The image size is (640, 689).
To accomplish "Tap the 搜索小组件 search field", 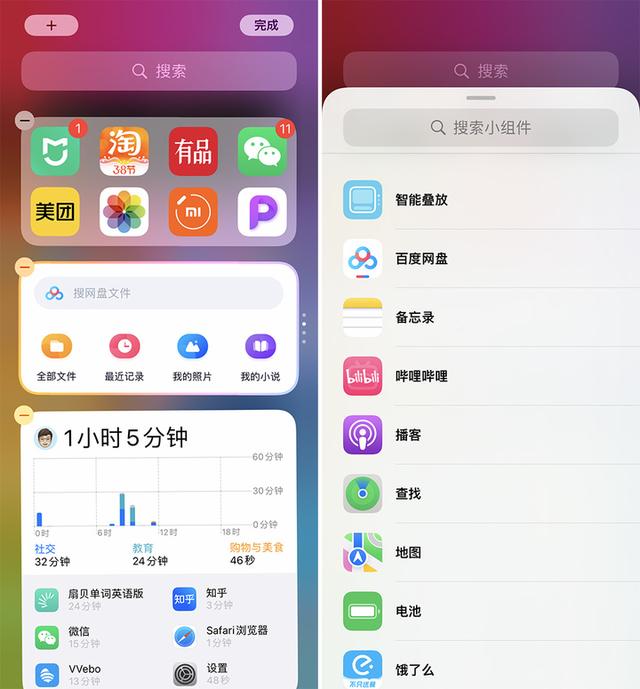I will coord(480,128).
